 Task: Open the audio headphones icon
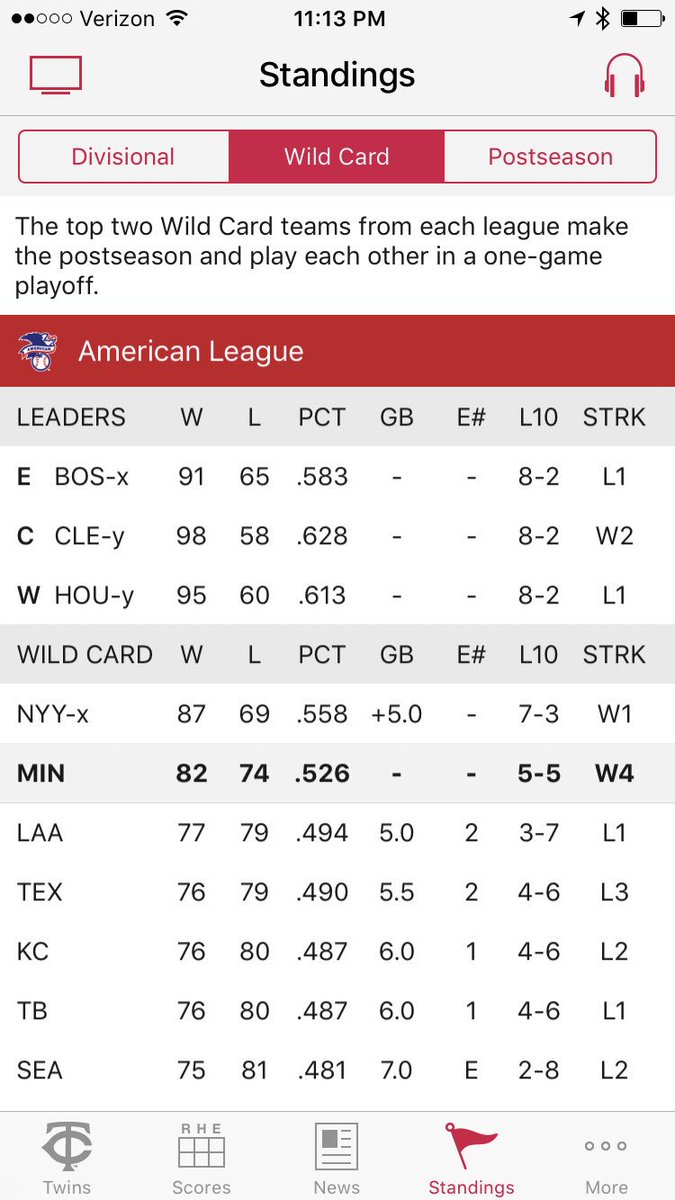click(625, 75)
